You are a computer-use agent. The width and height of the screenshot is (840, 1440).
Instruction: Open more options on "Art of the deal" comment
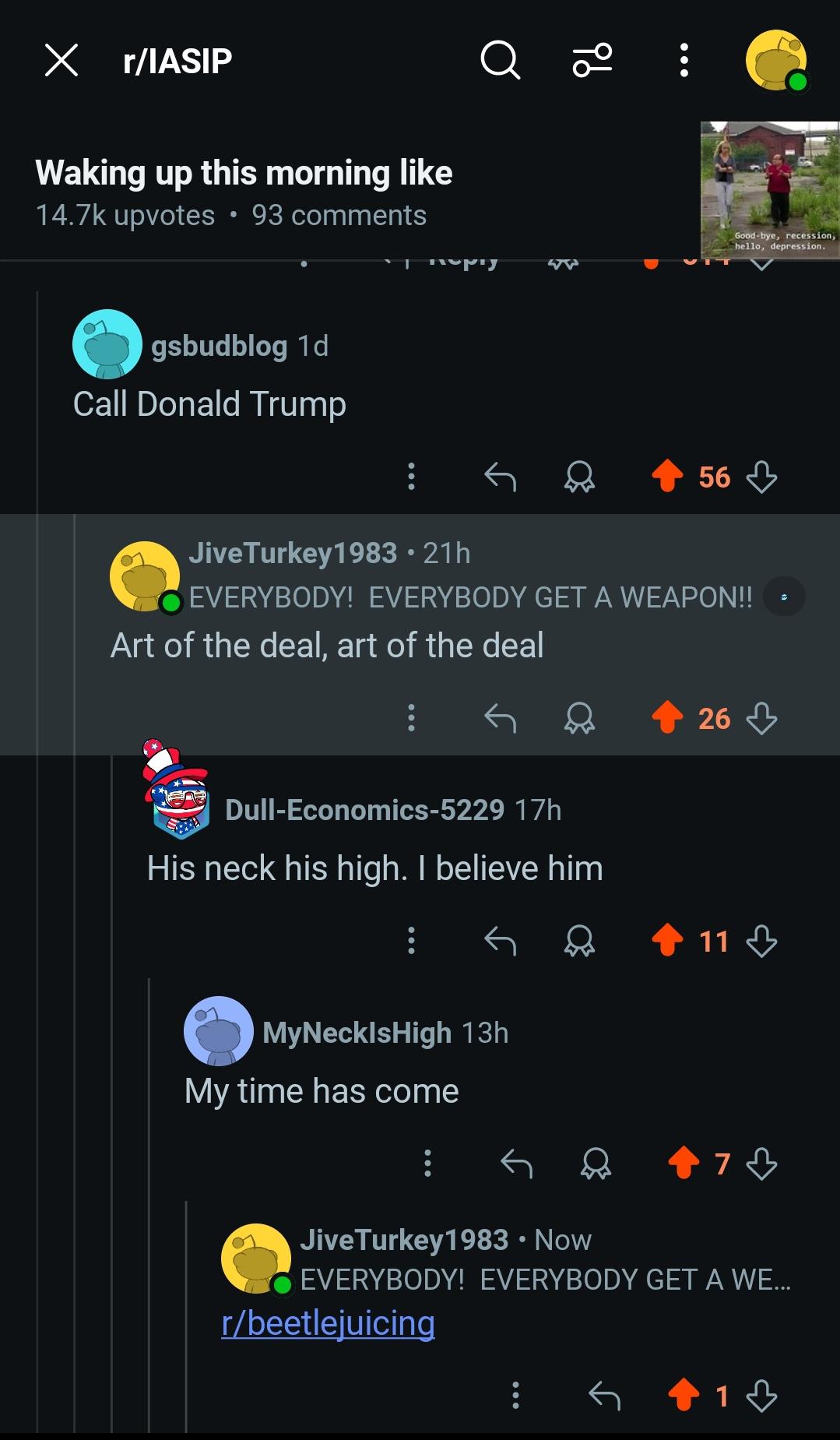pyautogui.click(x=411, y=717)
